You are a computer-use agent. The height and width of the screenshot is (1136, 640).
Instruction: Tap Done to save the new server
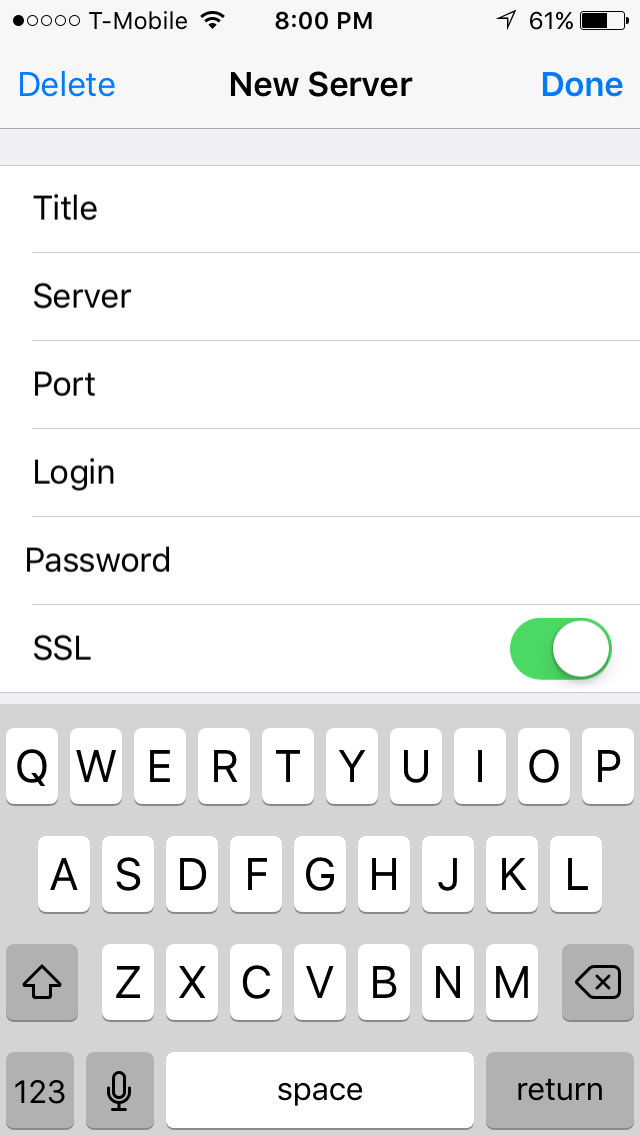(581, 85)
